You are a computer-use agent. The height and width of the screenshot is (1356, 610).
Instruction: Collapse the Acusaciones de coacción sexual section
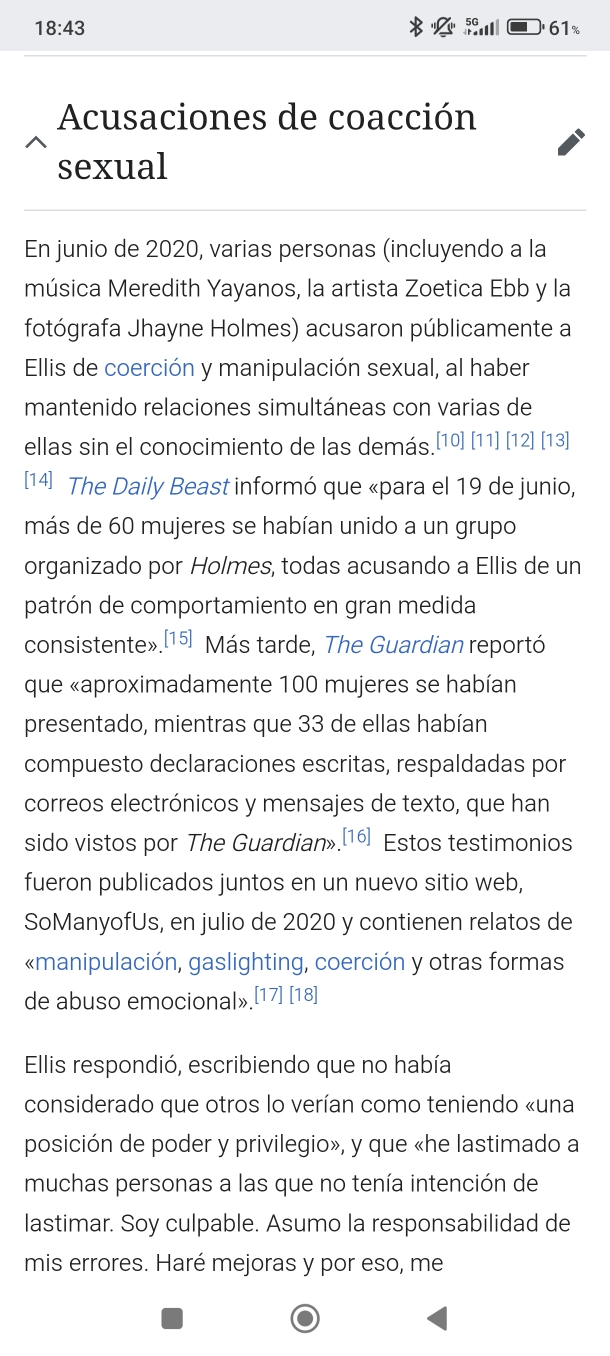coord(36,143)
